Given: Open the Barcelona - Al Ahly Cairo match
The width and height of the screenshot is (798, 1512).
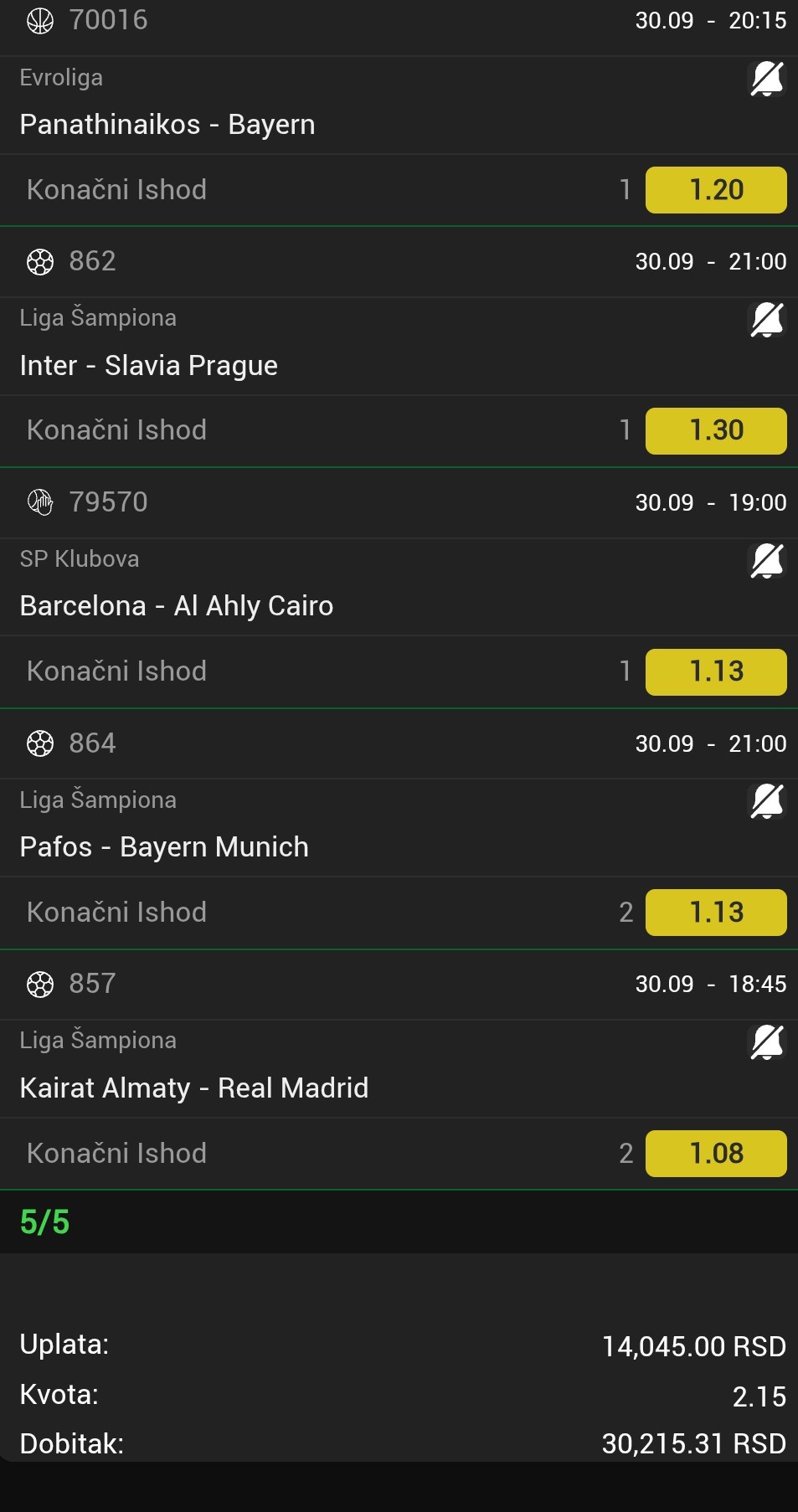Looking at the screenshot, I should [x=177, y=606].
